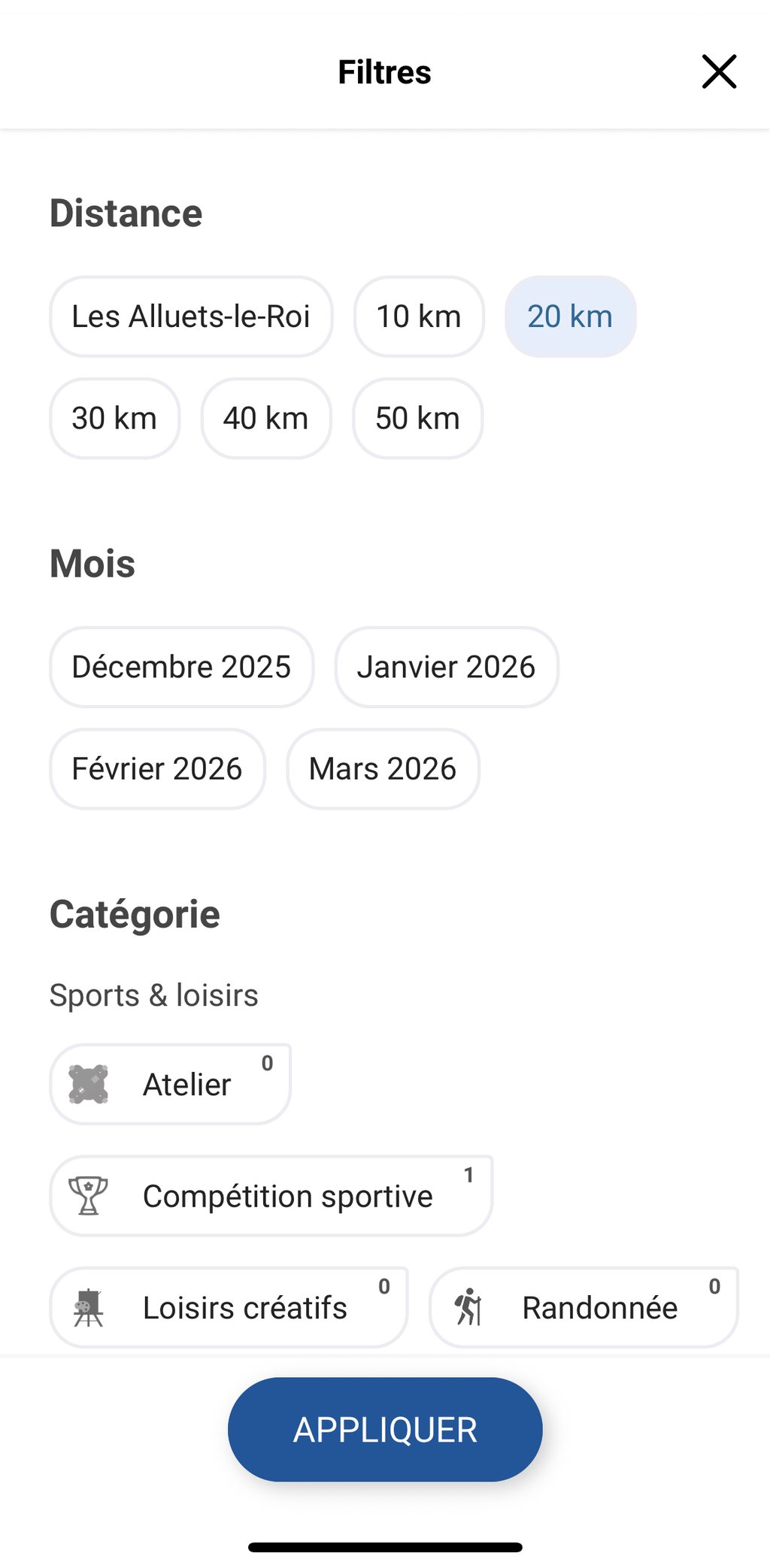Deselect the 20 km distance chip
Image resolution: width=770 pixels, height=1568 pixels.
(x=570, y=316)
